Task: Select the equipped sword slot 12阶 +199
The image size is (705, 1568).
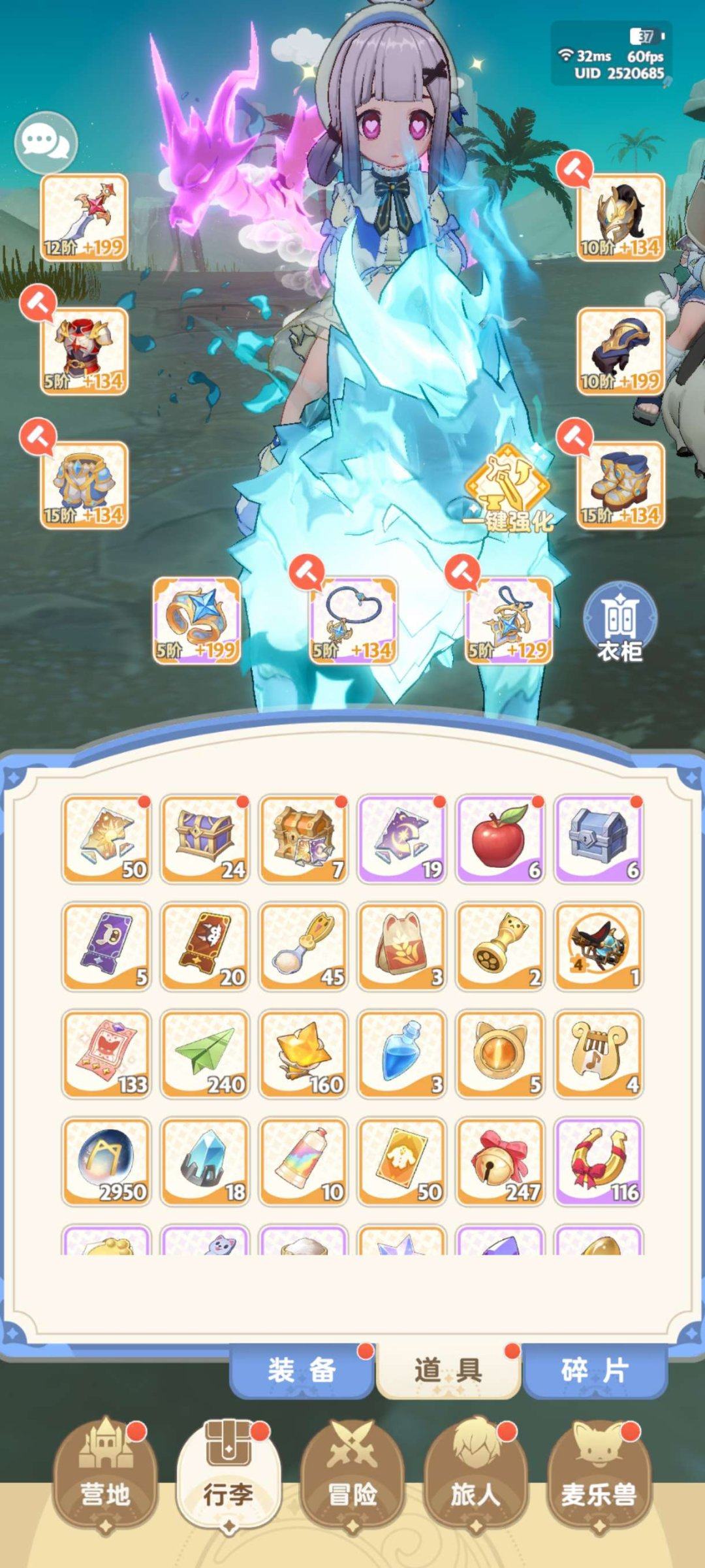Action: pos(85,217)
